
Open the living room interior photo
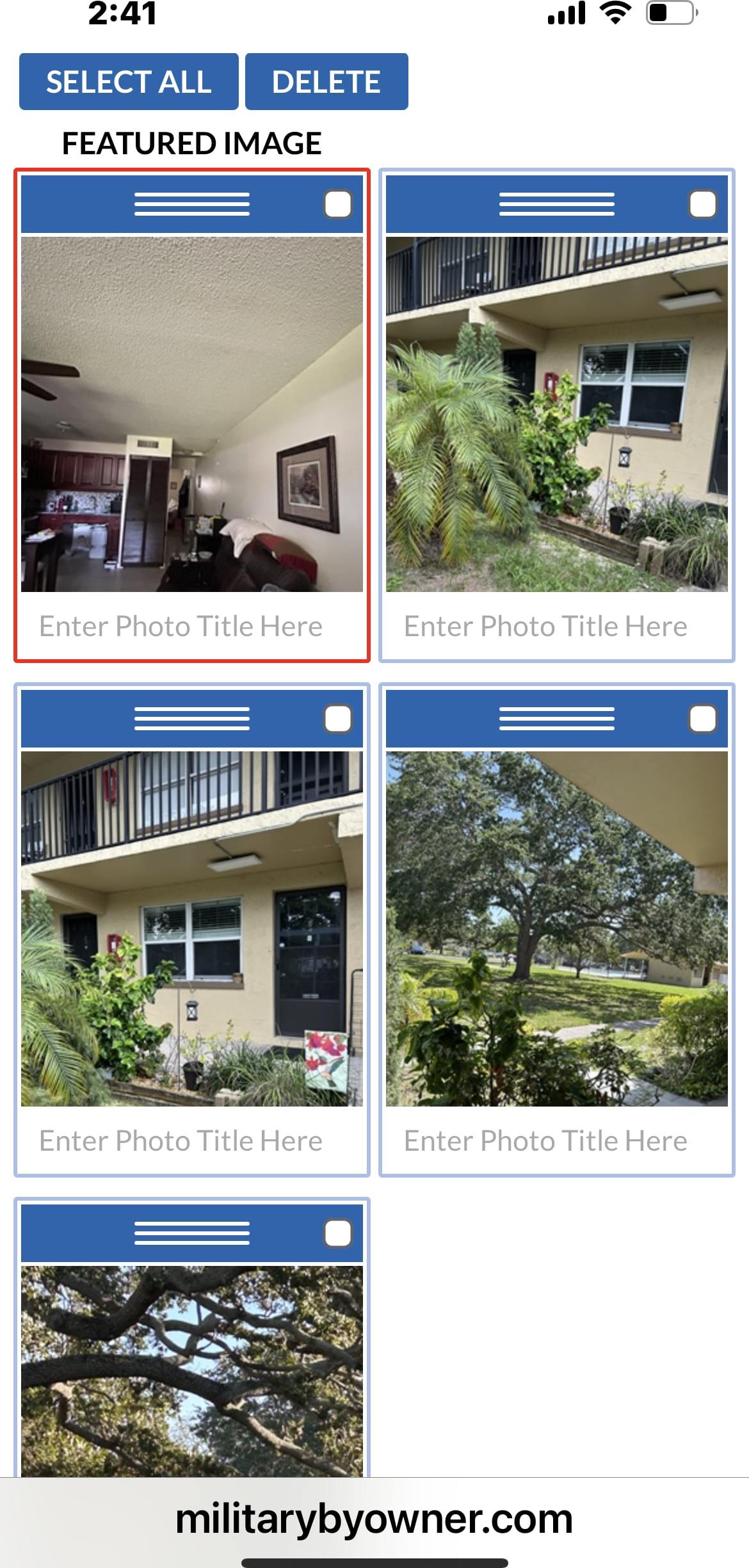tap(191, 414)
